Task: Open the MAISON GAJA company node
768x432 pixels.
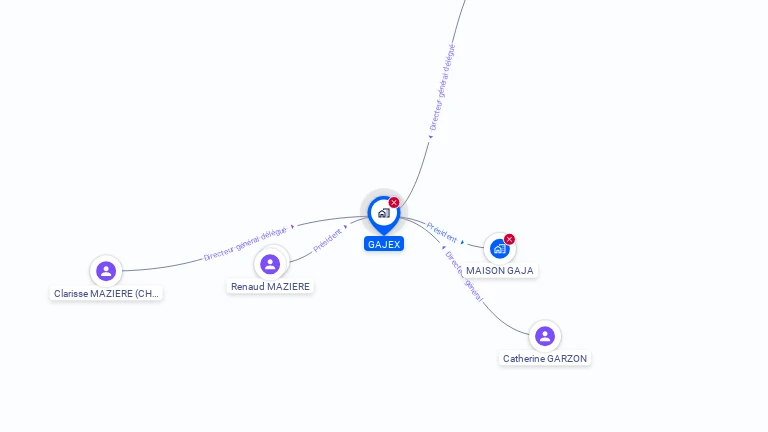Action: click(x=499, y=249)
